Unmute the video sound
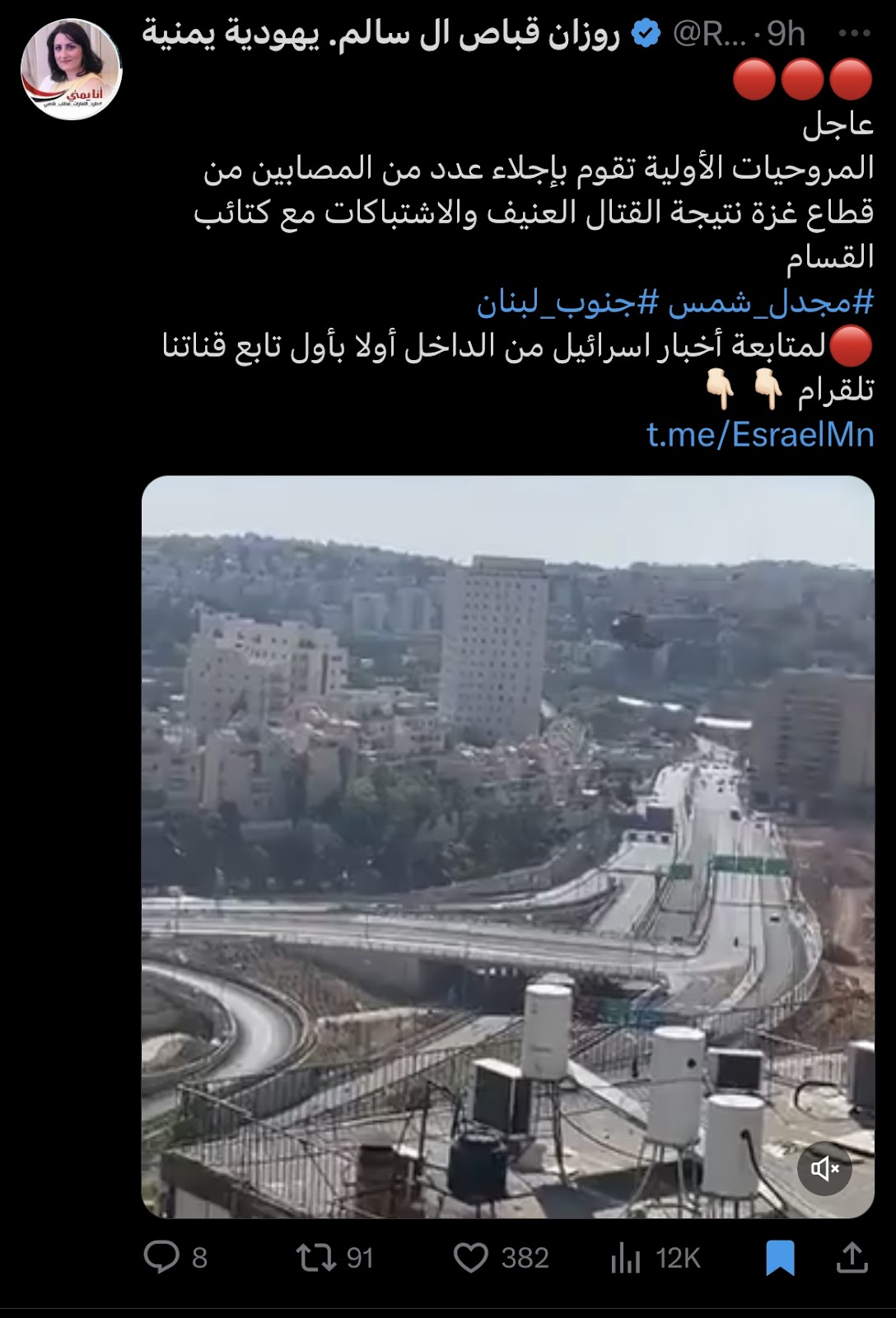This screenshot has width=896, height=1318. (x=824, y=1168)
